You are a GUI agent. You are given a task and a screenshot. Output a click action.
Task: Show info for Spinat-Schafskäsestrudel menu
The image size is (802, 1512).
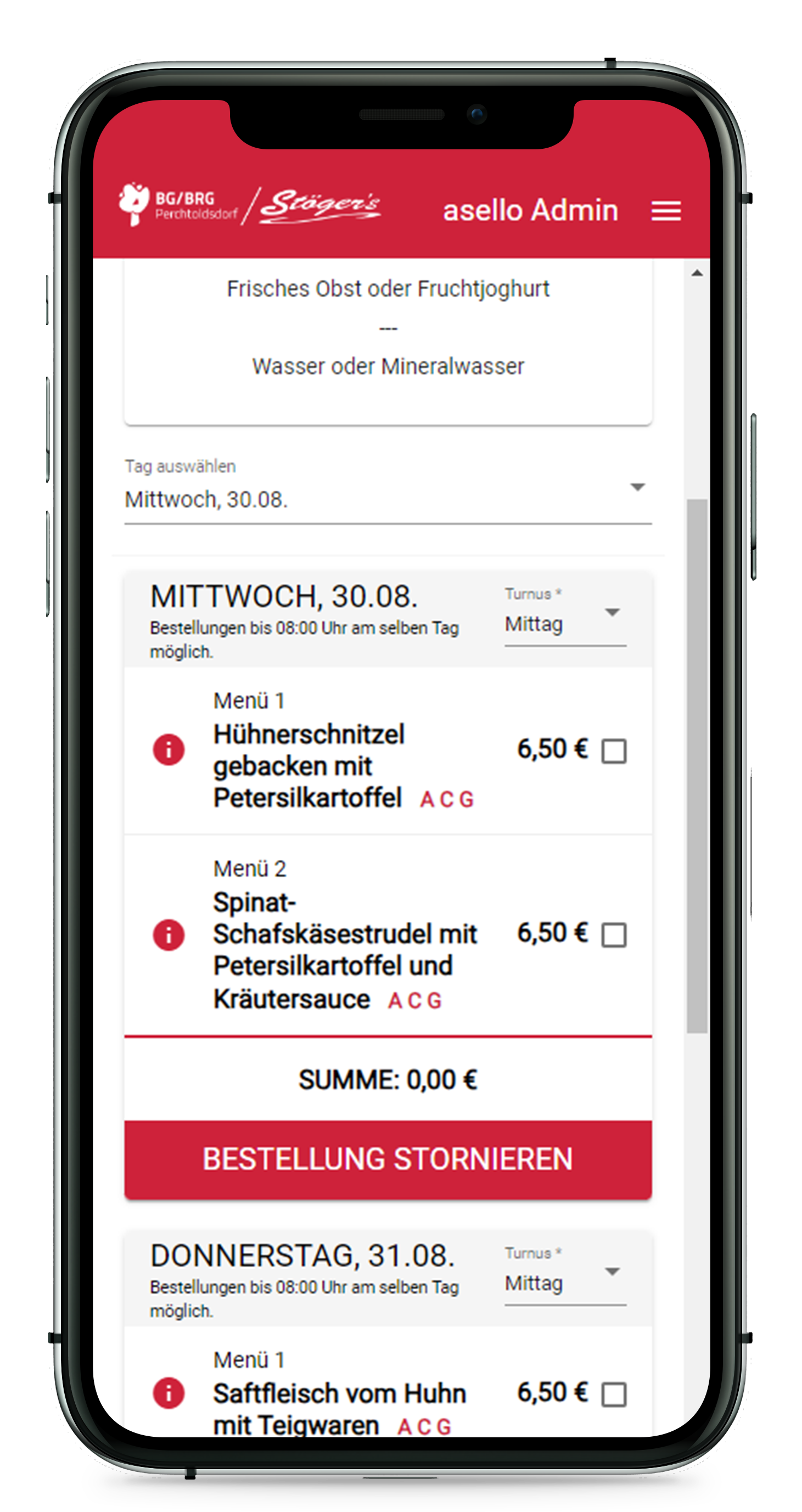(169, 934)
